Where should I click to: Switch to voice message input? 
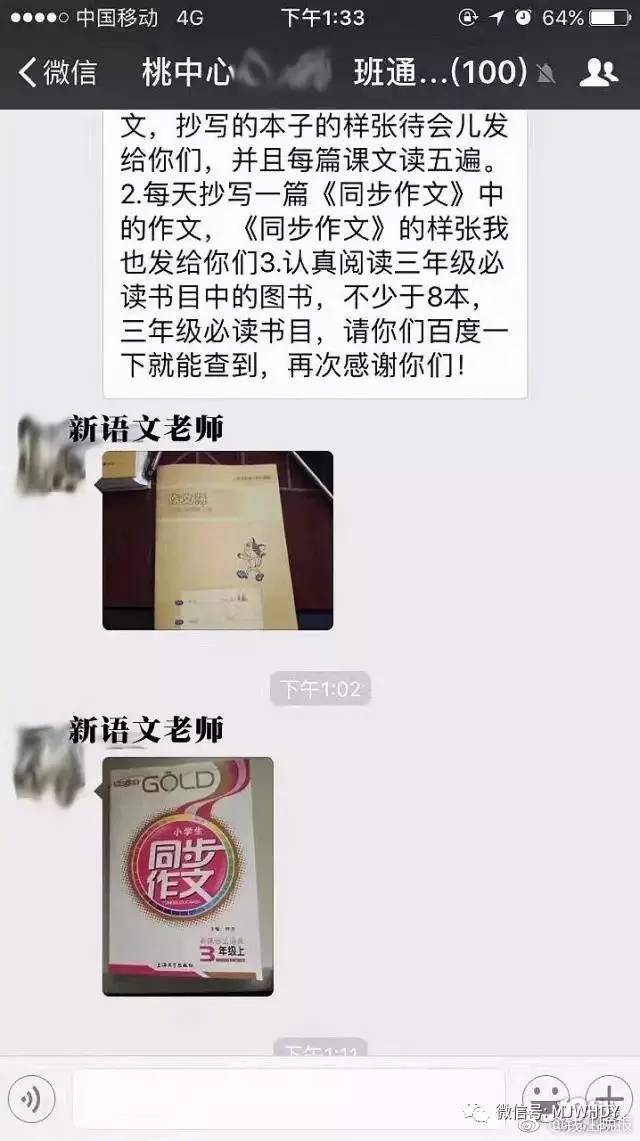point(32,1099)
